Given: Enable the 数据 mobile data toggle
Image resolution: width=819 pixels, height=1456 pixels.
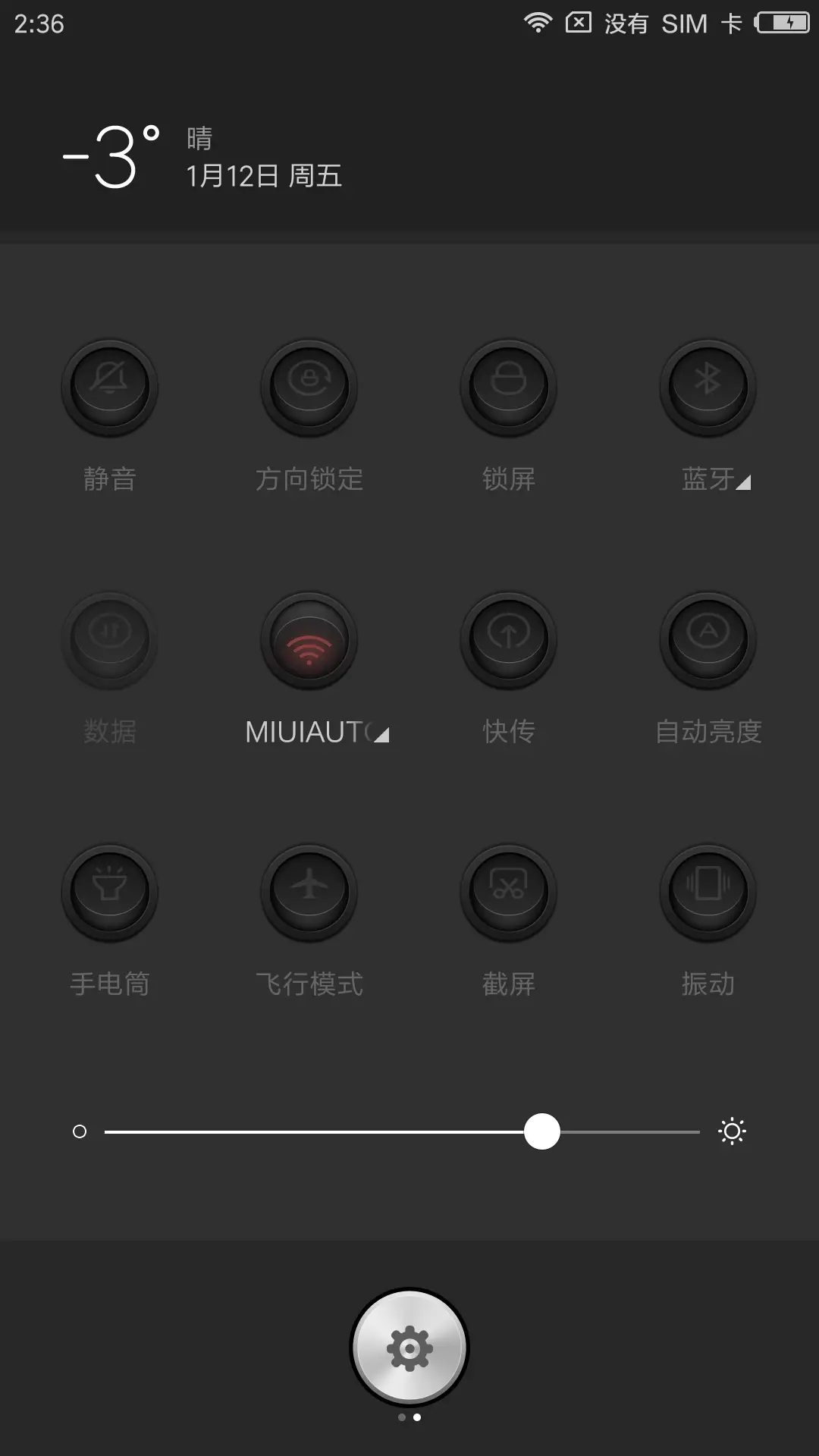Looking at the screenshot, I should (109, 639).
